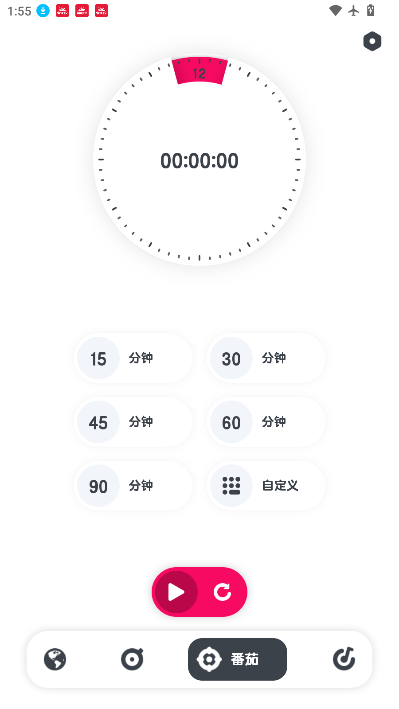Select the 15 分钟 preset
Viewport: 399px width, 709px height.
coord(133,359)
